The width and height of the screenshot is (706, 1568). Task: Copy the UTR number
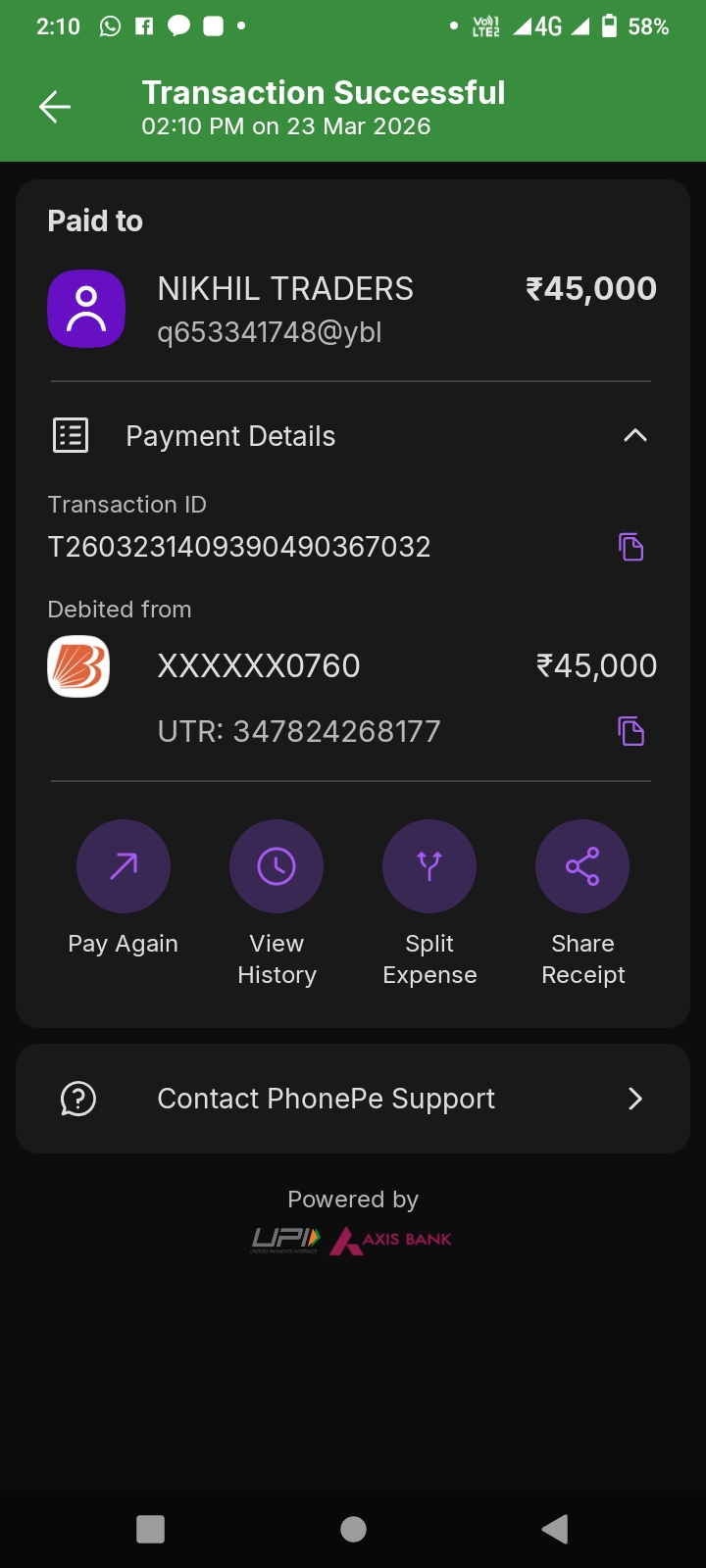pyautogui.click(x=630, y=731)
